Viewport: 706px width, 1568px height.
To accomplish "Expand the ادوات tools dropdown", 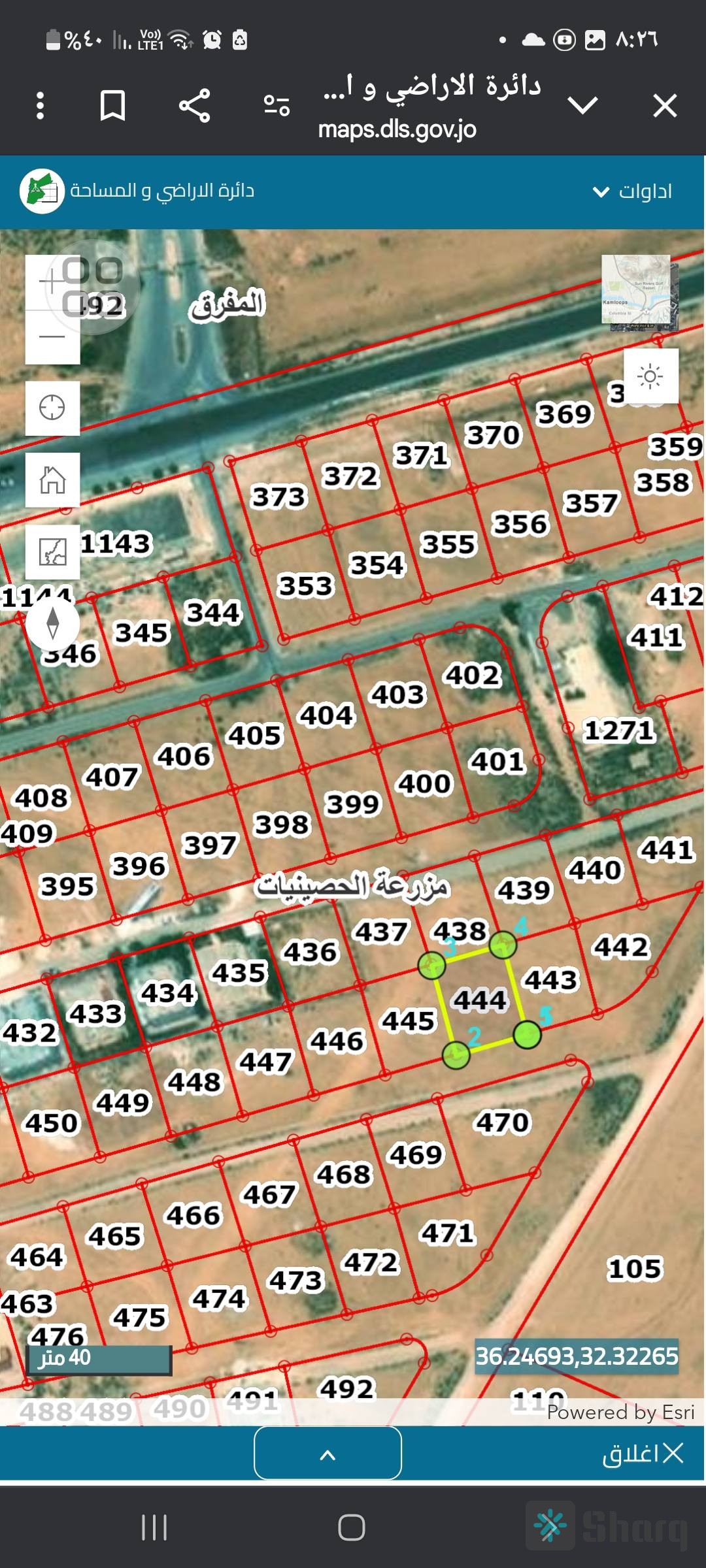I will (632, 191).
